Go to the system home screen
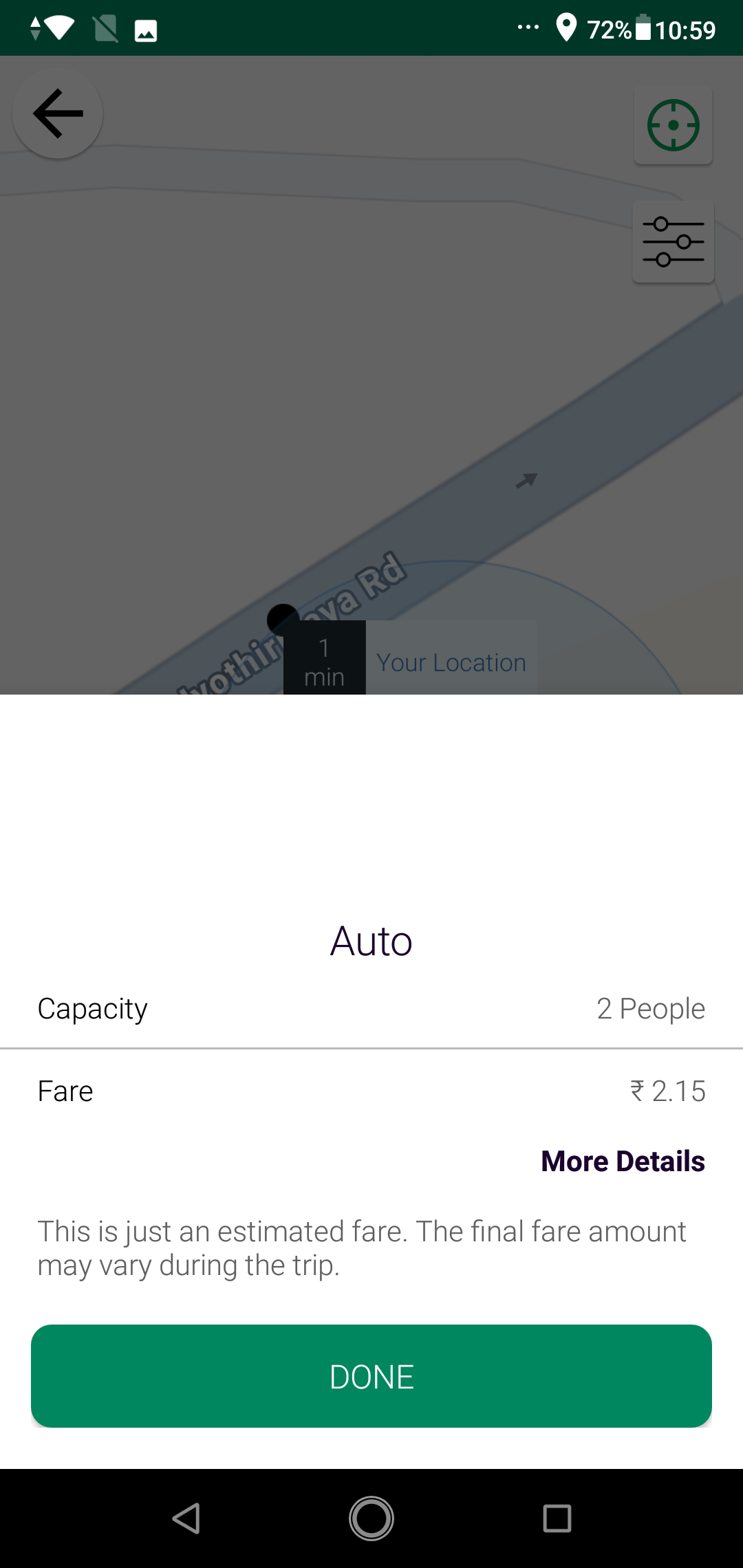743x1568 pixels. (371, 1518)
